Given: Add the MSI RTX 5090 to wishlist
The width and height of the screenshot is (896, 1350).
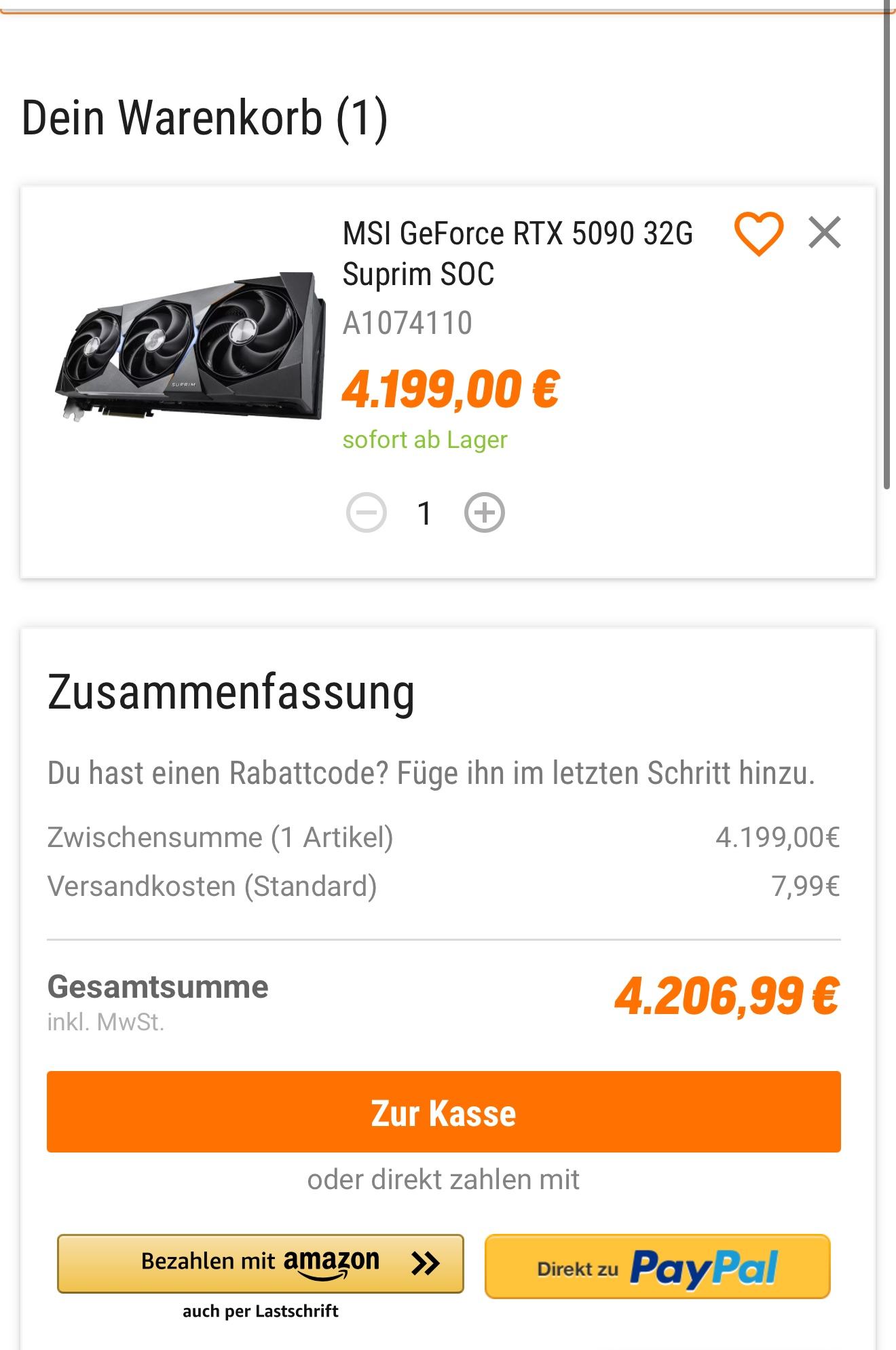Looking at the screenshot, I should [758, 234].
